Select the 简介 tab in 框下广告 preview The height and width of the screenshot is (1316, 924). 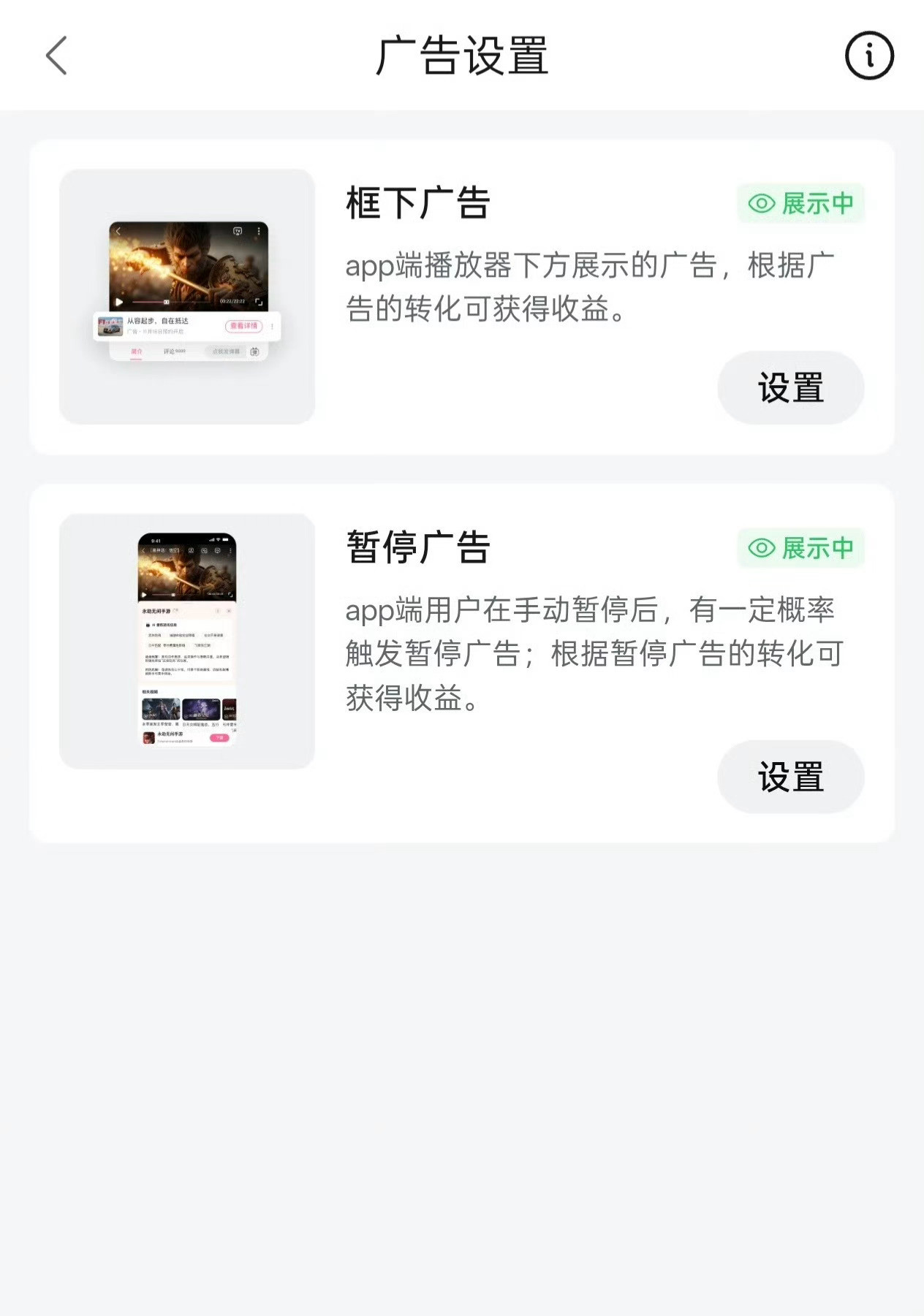[137, 351]
